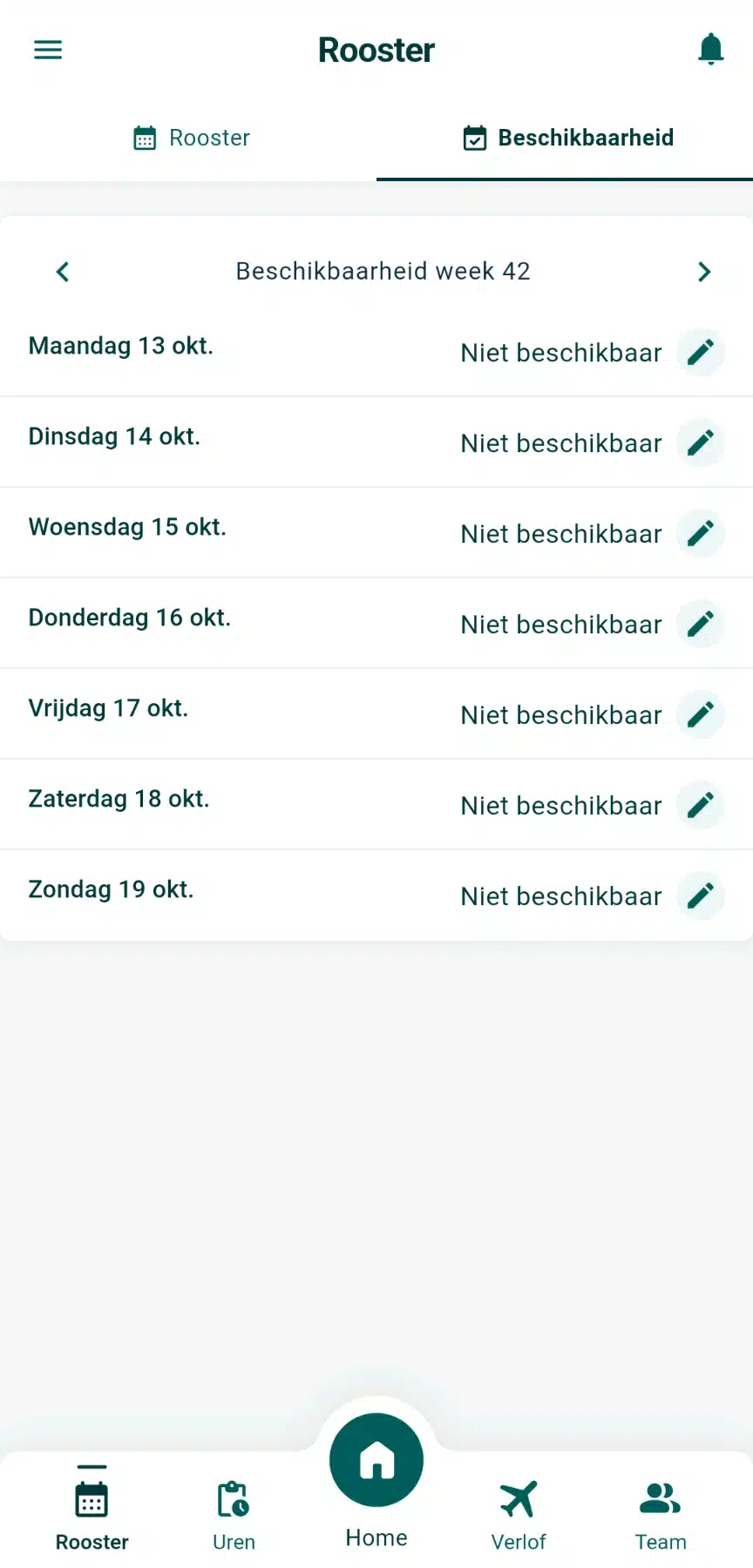The height and width of the screenshot is (1568, 753).
Task: Edit availability for Maandag 13 okt.
Action: coord(701,353)
